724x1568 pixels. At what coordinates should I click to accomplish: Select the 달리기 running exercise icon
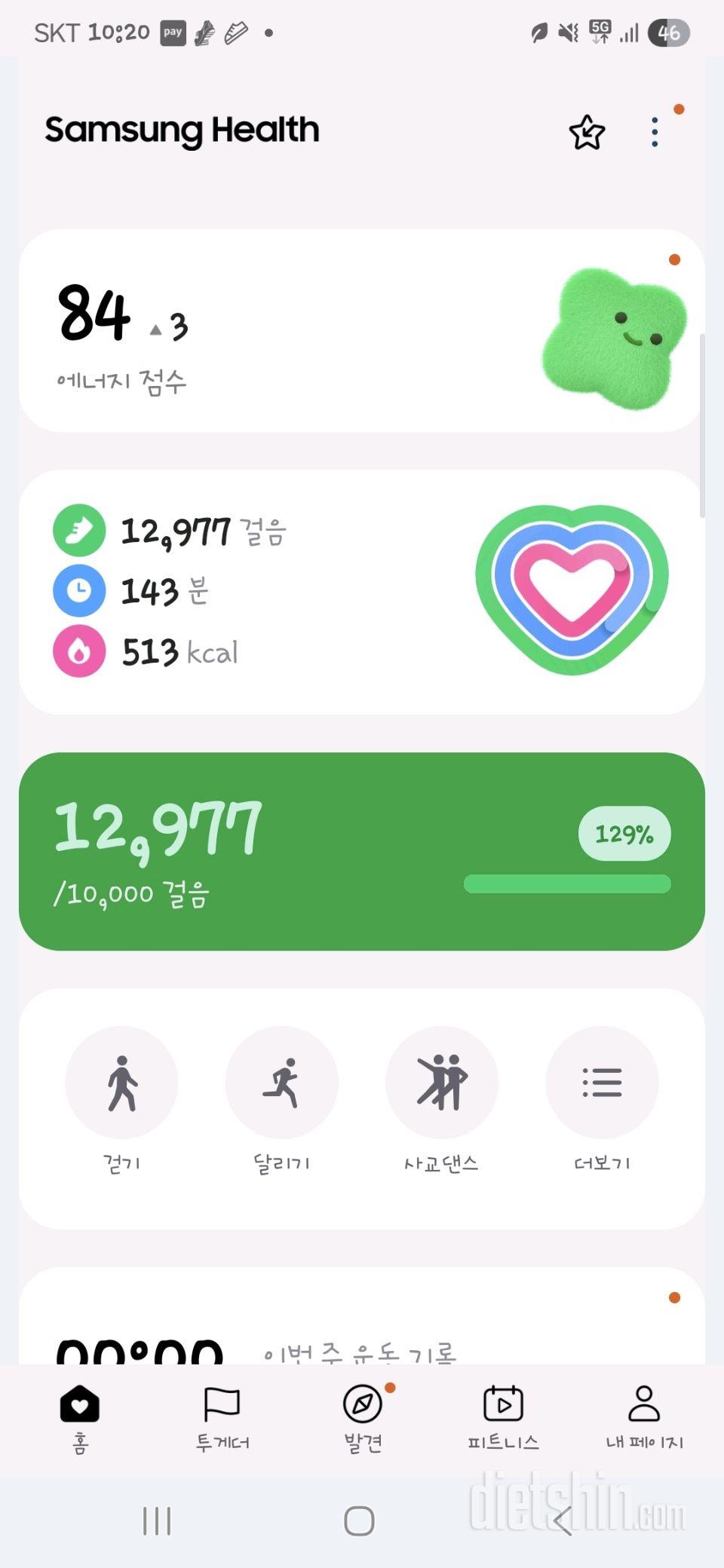pyautogui.click(x=282, y=1082)
